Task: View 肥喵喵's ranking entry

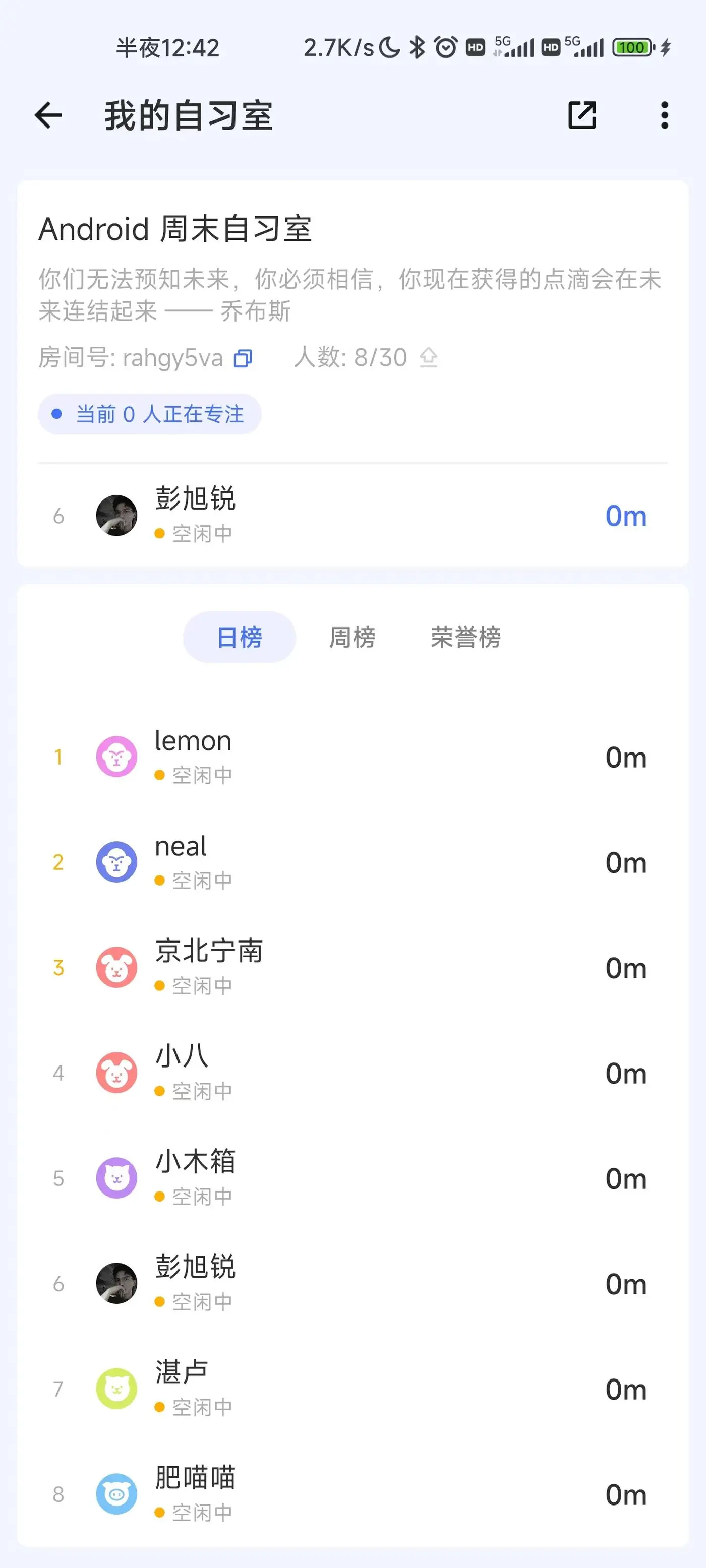Action: pos(352,1494)
